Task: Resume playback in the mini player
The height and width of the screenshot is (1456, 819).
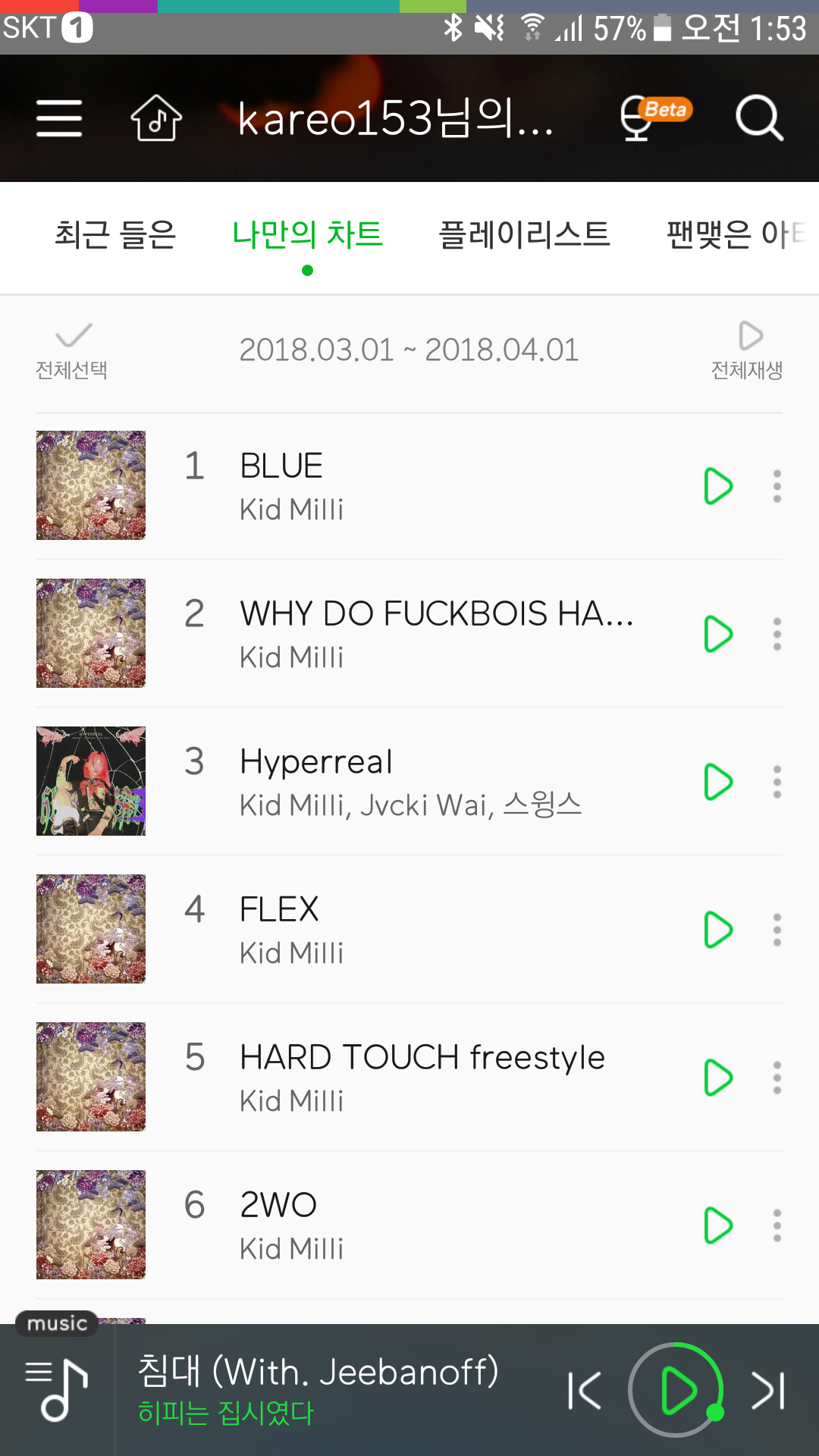Action: (676, 1390)
